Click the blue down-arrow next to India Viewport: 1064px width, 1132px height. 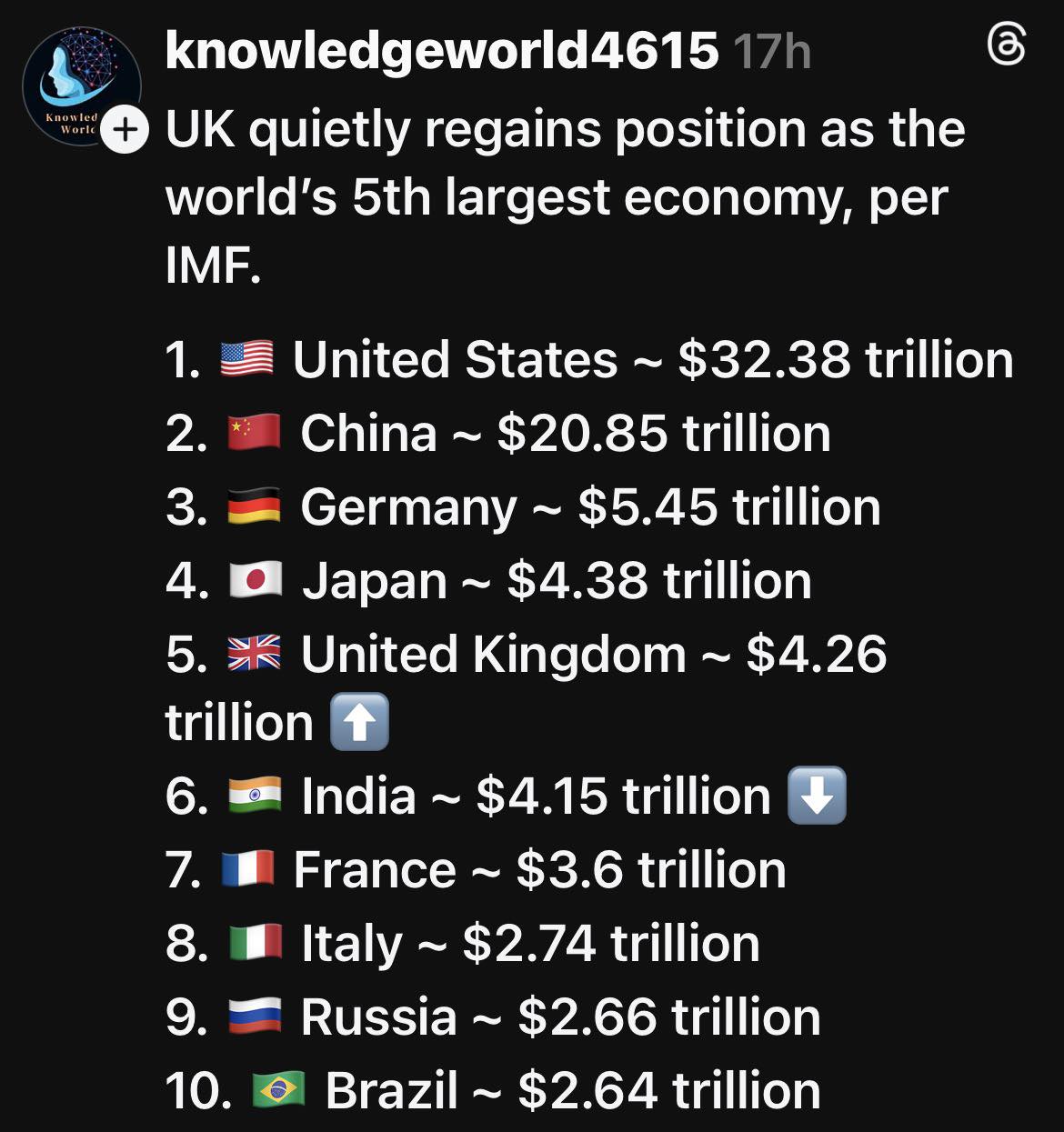pos(815,795)
